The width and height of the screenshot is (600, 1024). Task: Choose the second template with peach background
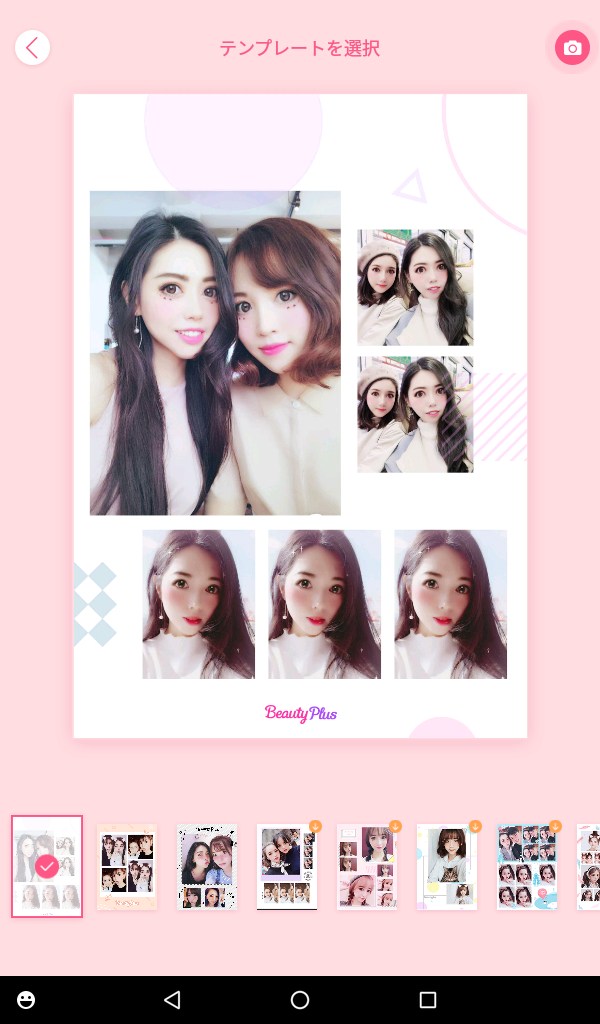coord(127,867)
